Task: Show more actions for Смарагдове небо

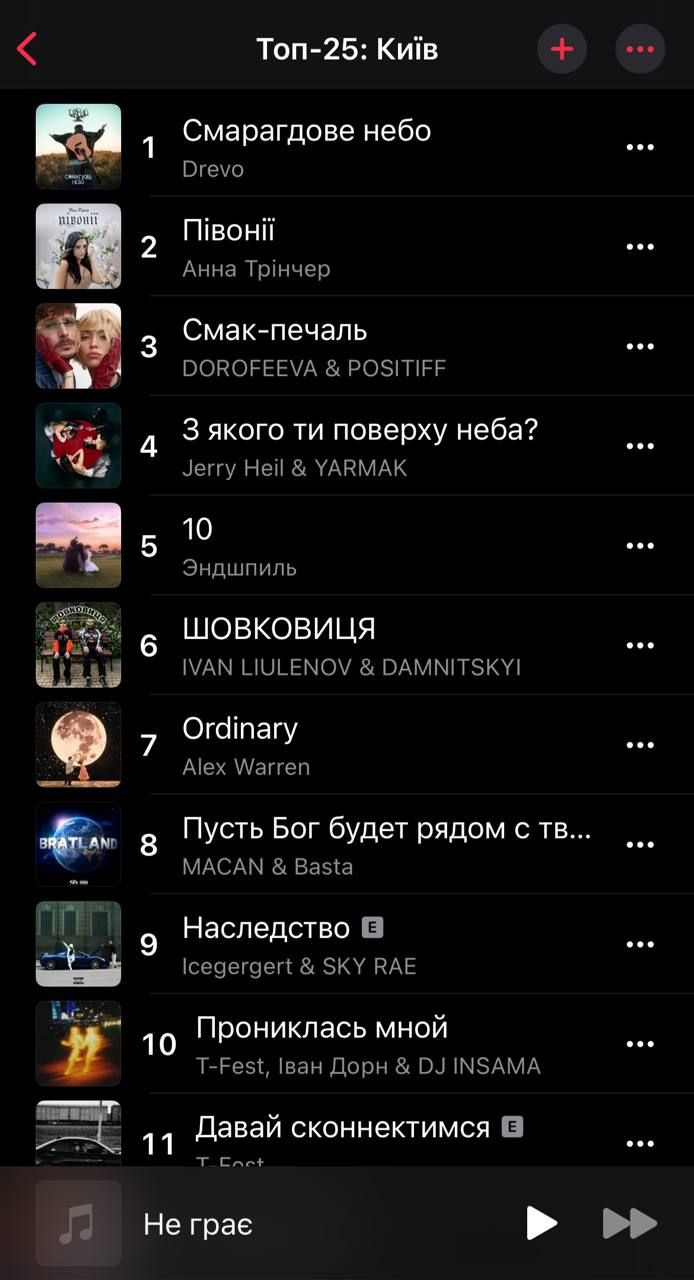Action: (640, 147)
